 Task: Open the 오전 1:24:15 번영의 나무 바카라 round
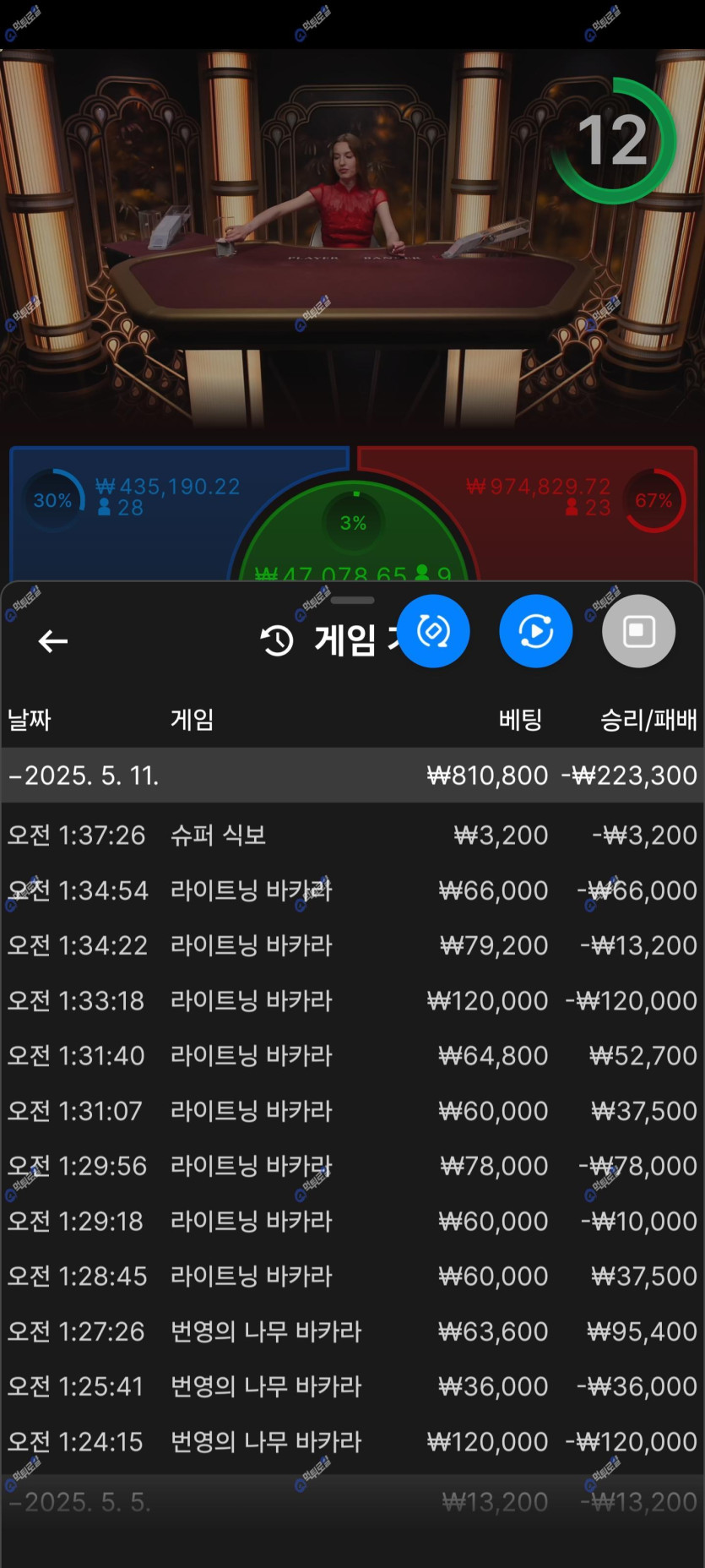point(351,1442)
